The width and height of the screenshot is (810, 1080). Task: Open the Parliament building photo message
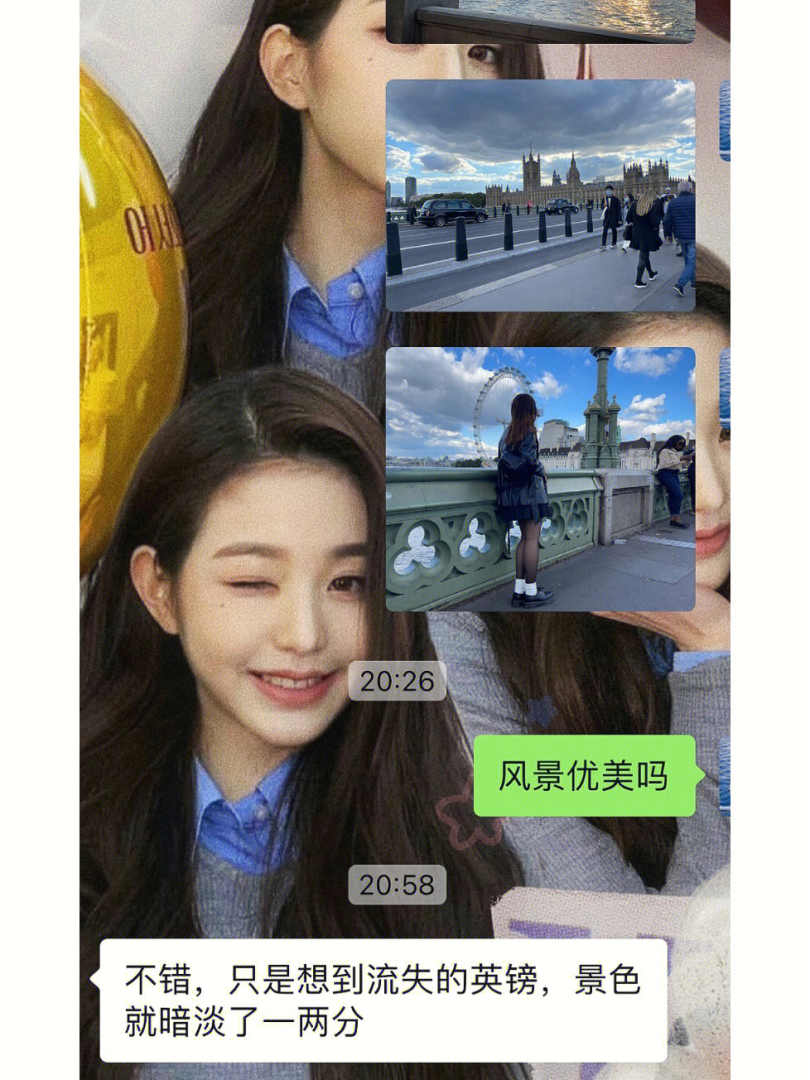[540, 195]
